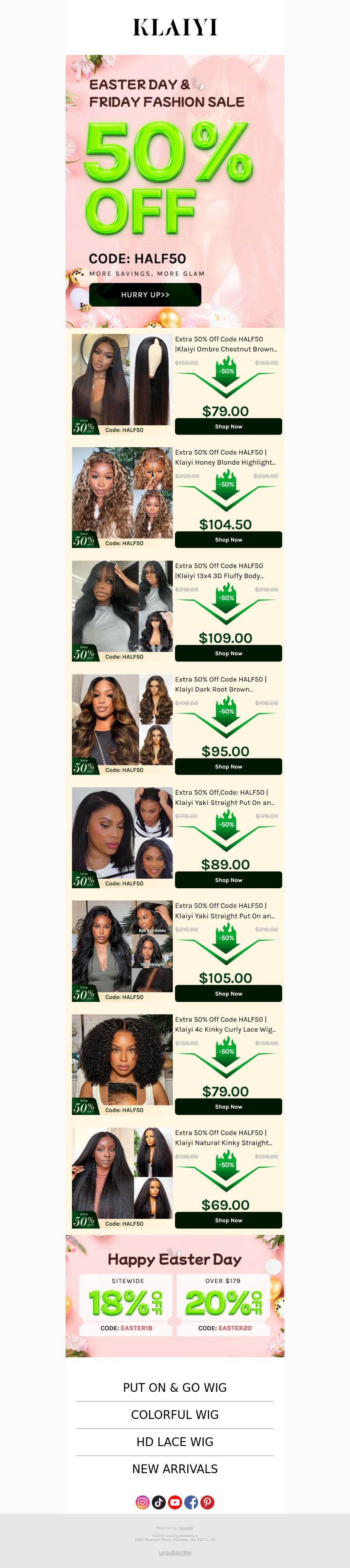Open HD LACE WIG category
The width and height of the screenshot is (350, 1568).
pos(175,1441)
